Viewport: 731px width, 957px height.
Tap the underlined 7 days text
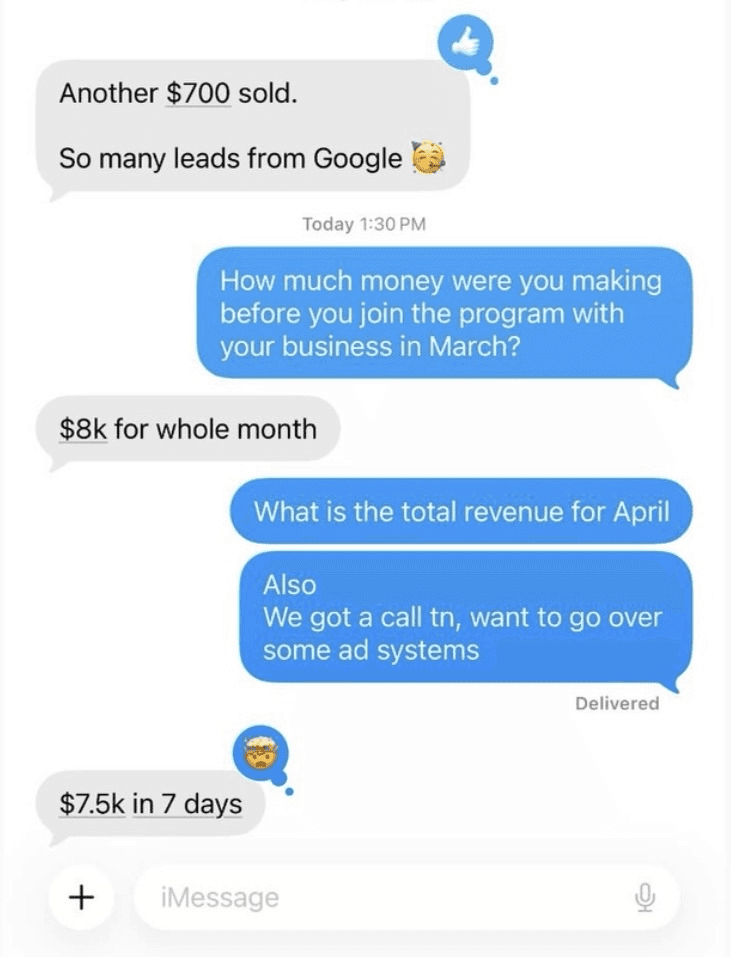point(202,803)
